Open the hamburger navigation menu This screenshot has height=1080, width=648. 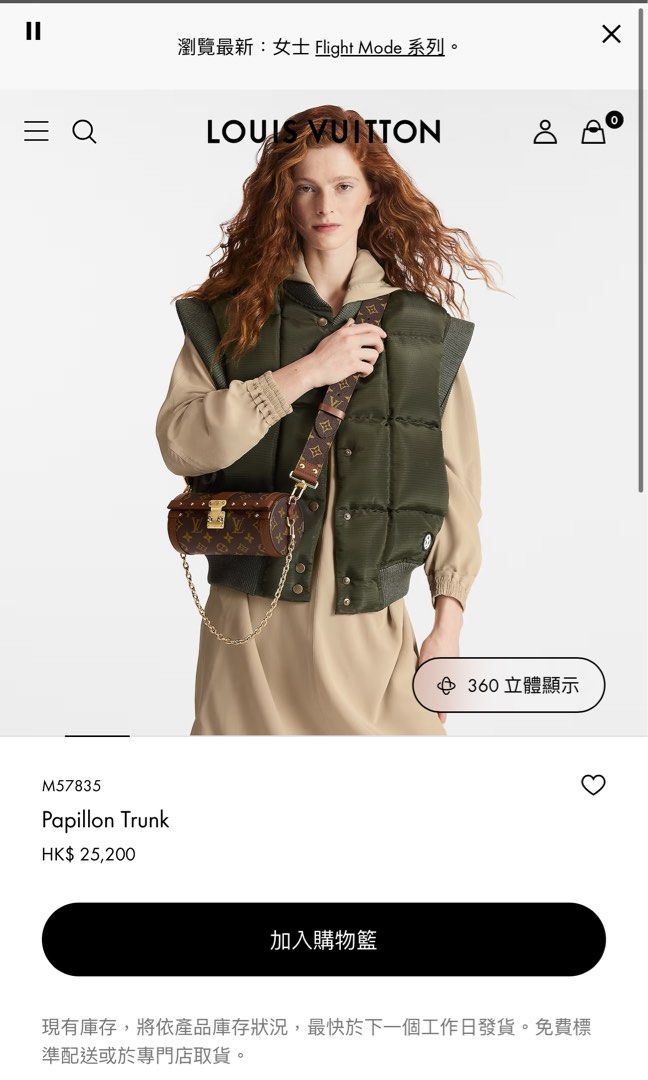tap(36, 131)
